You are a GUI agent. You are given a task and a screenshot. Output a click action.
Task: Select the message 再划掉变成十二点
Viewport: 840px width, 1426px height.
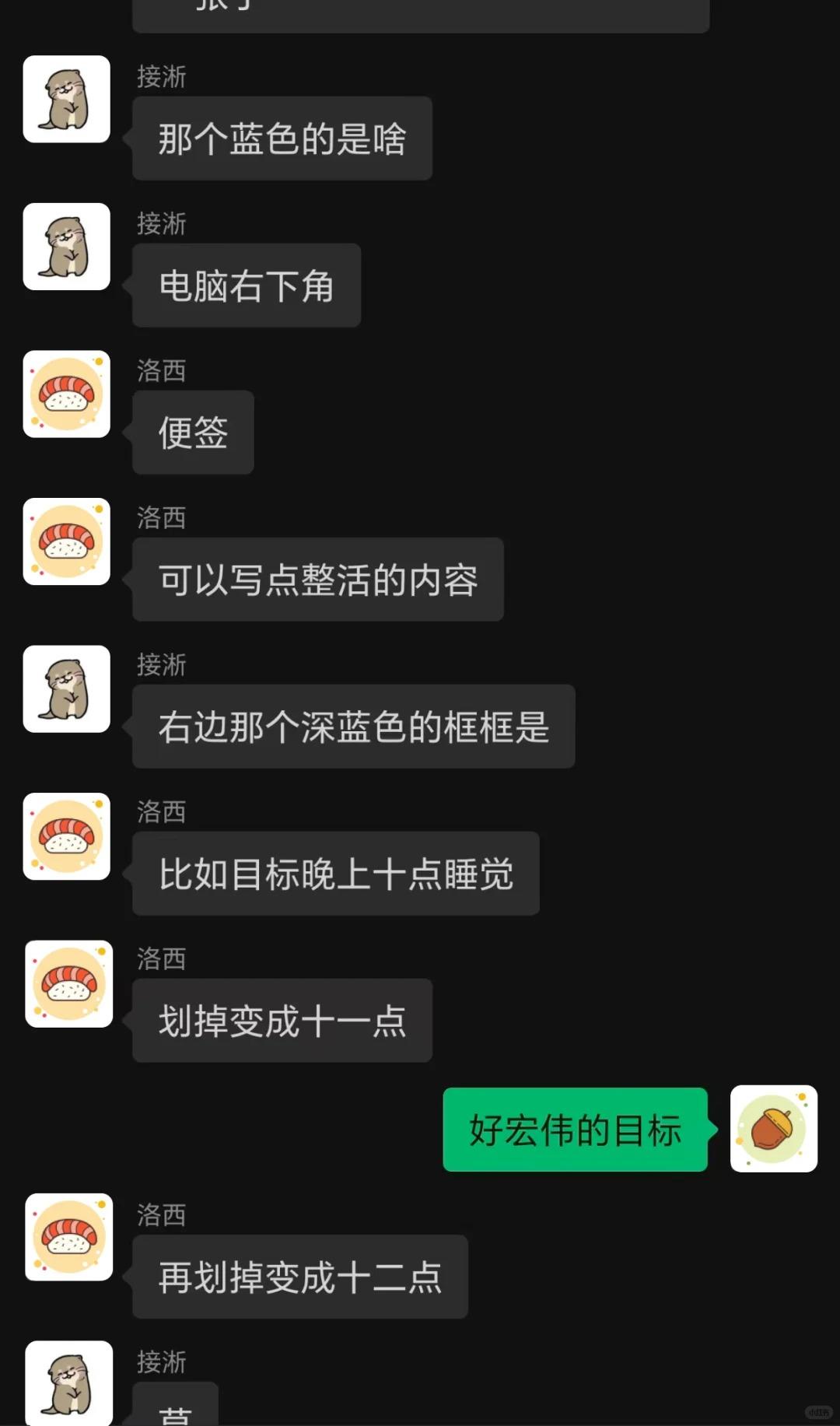coord(299,1277)
